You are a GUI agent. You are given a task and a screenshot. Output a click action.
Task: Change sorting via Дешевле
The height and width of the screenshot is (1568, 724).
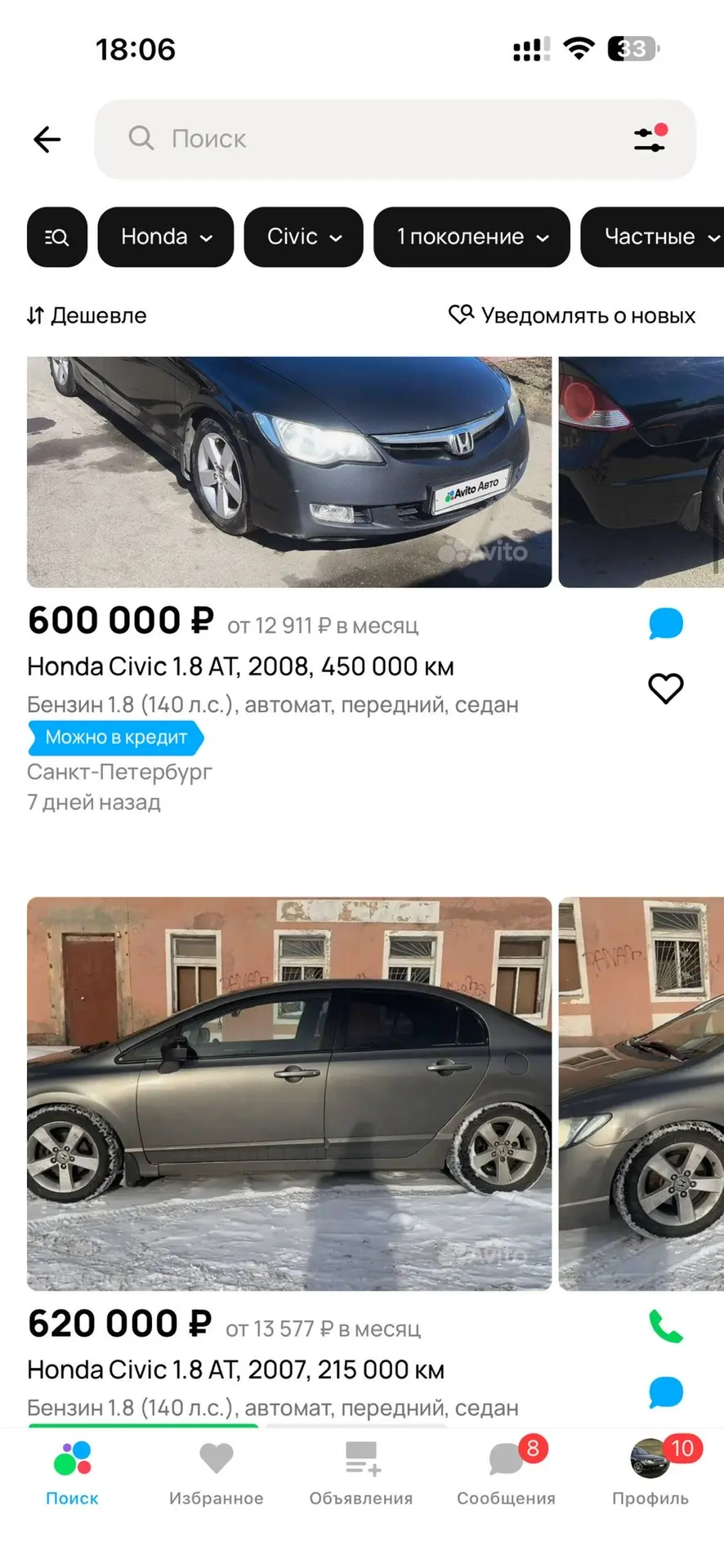(x=87, y=315)
